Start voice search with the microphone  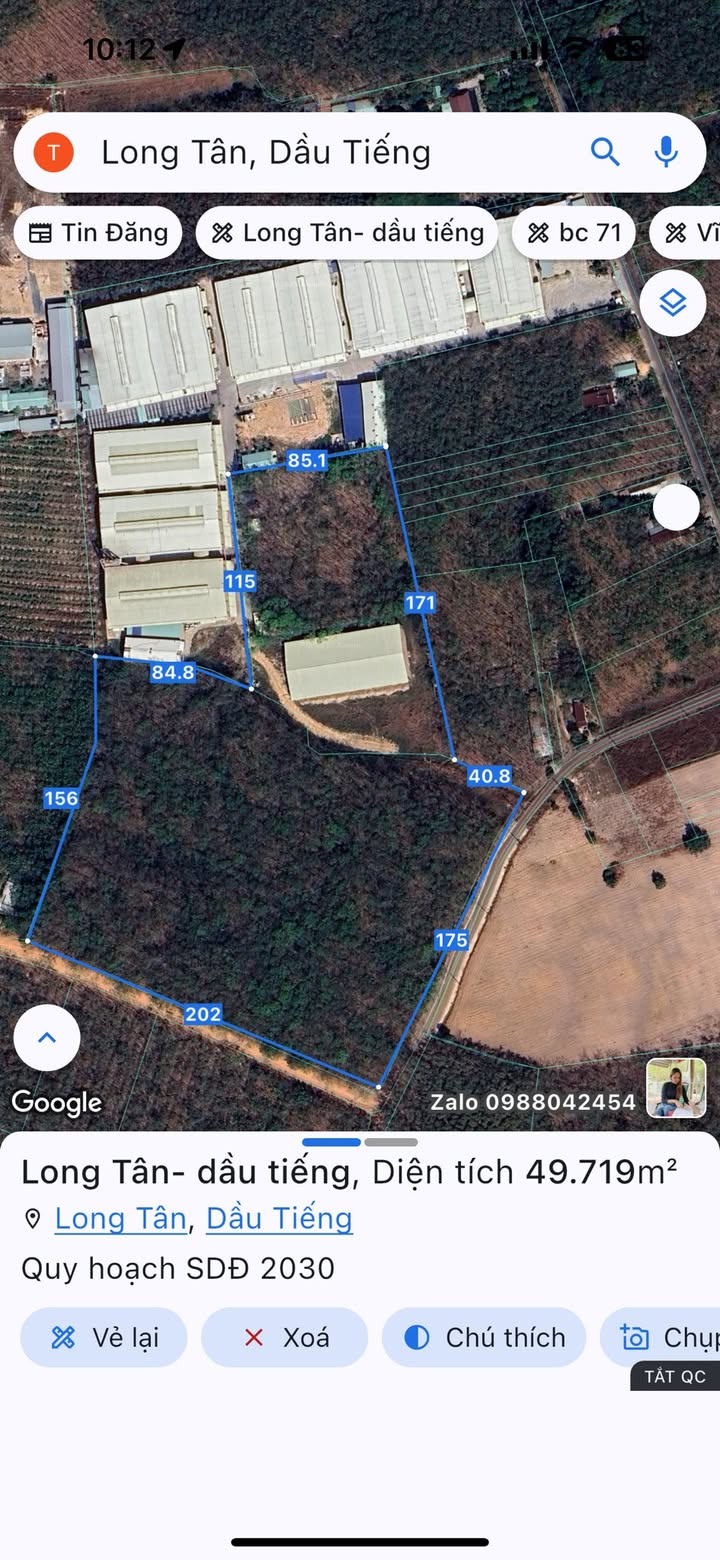coord(666,152)
